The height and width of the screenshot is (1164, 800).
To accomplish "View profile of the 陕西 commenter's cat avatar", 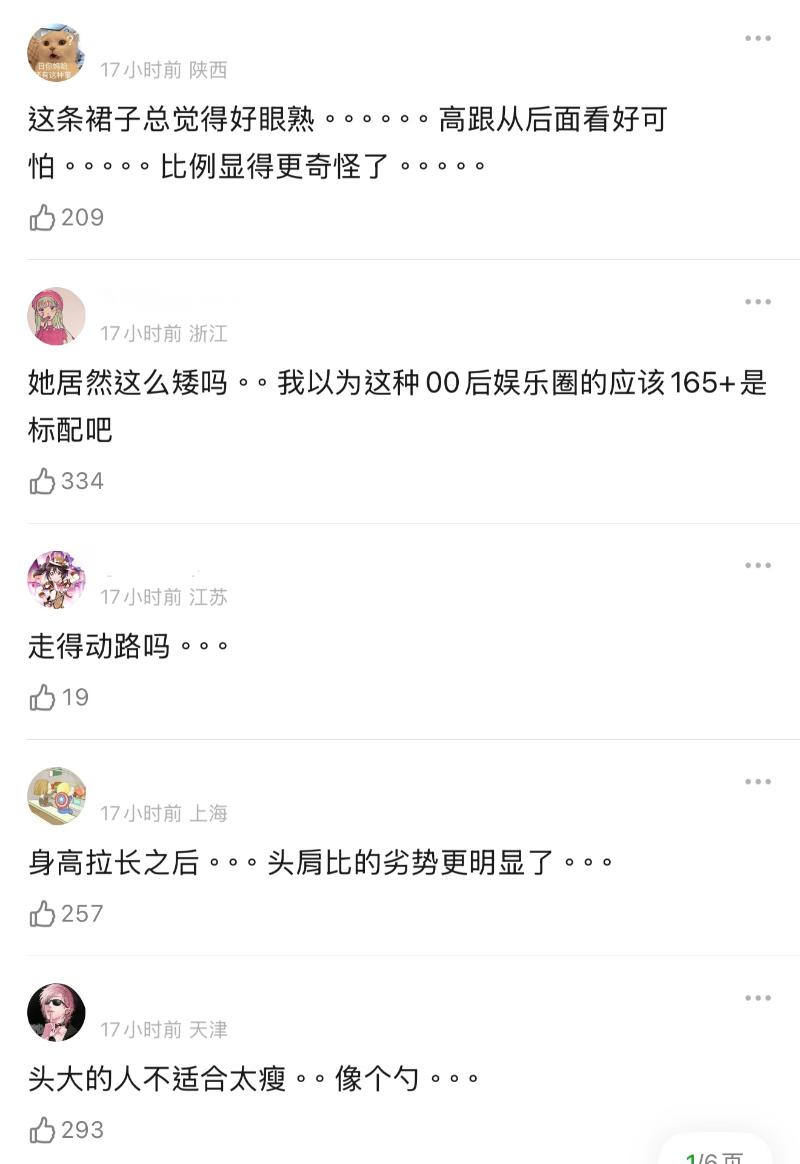I will pos(56,53).
